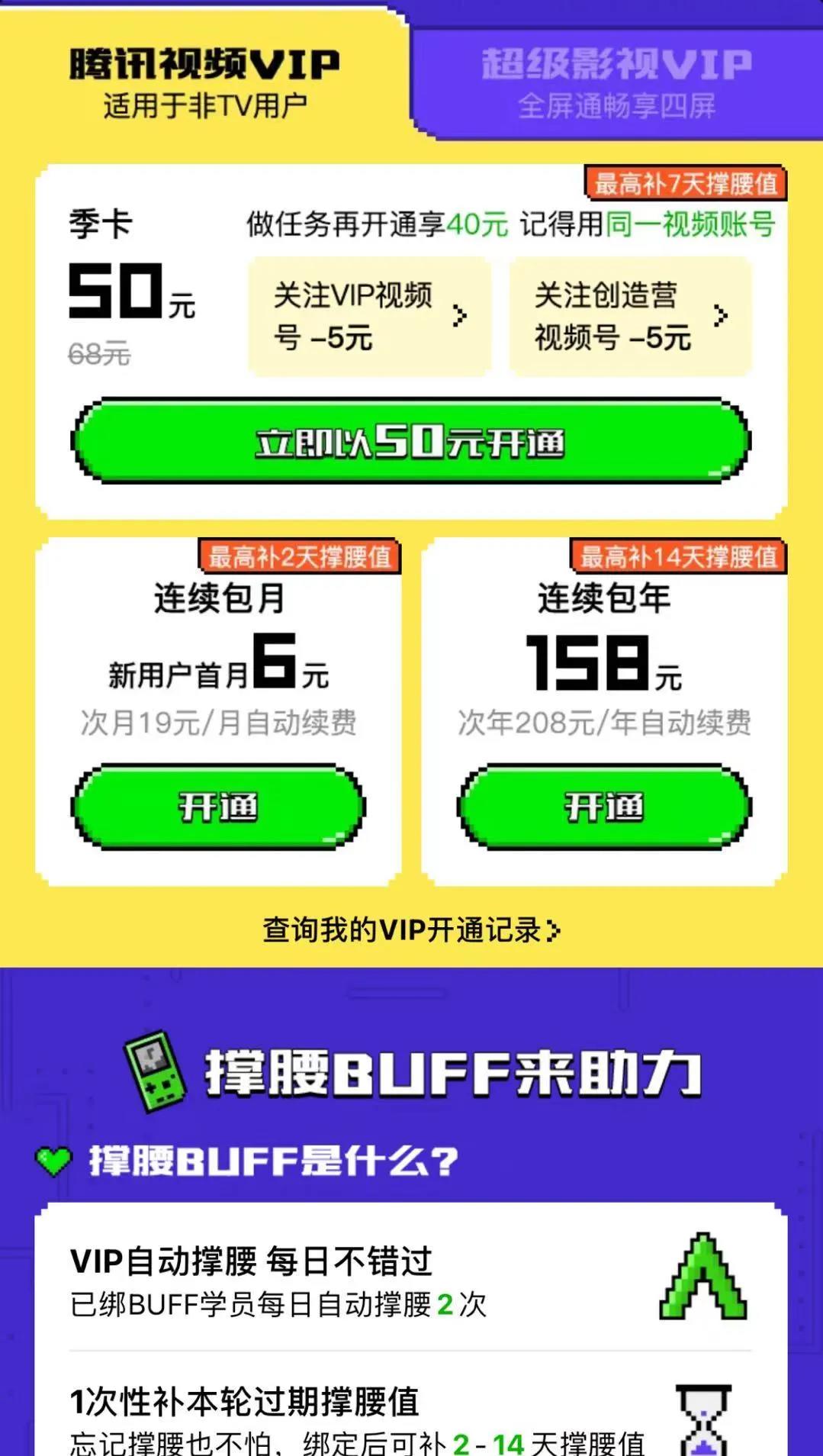This screenshot has width=823, height=1456.
Task: Switch to the 超级影视VIP tab
Action: pos(616,80)
